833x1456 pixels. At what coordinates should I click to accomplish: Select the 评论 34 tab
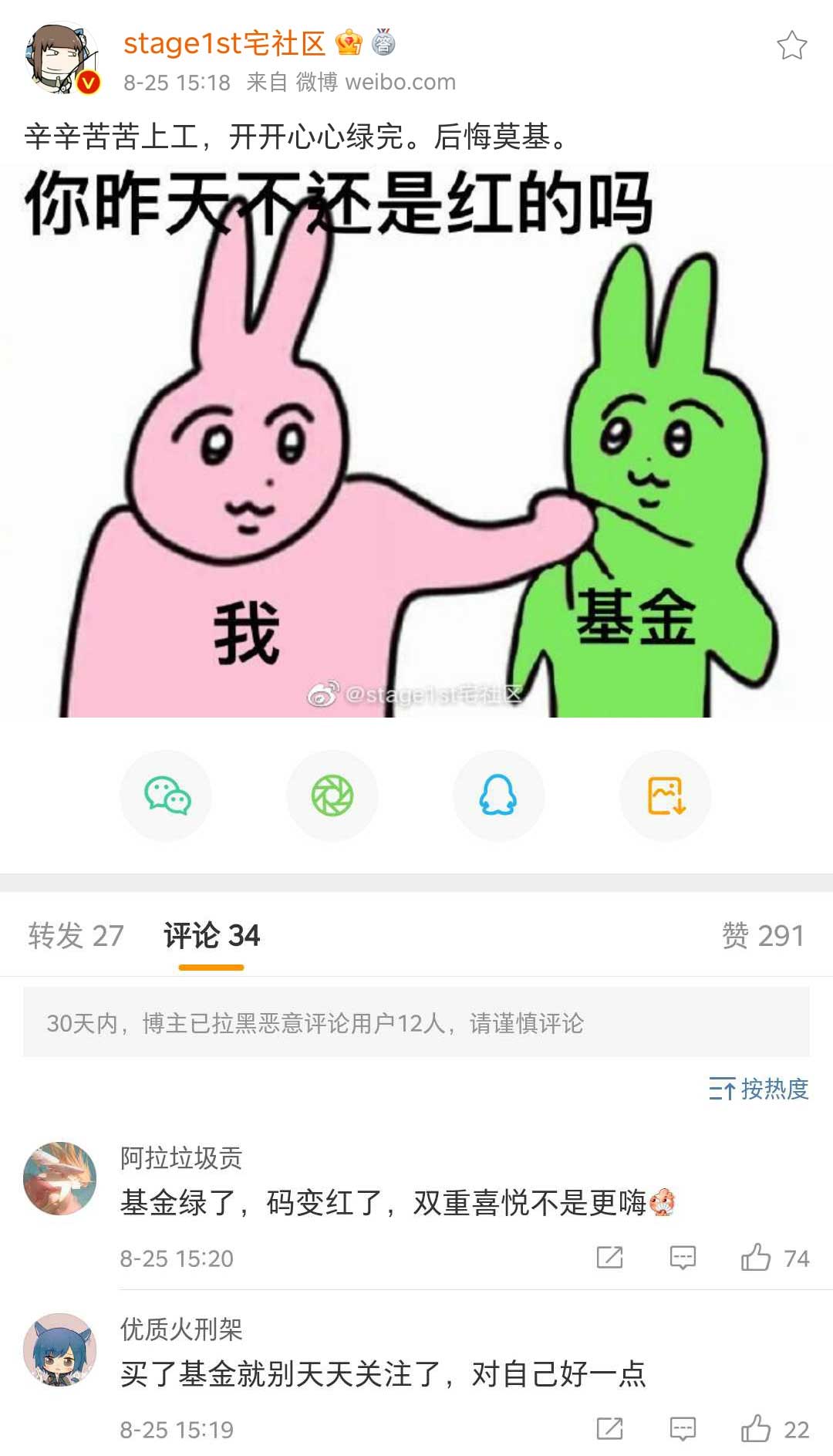(x=211, y=935)
